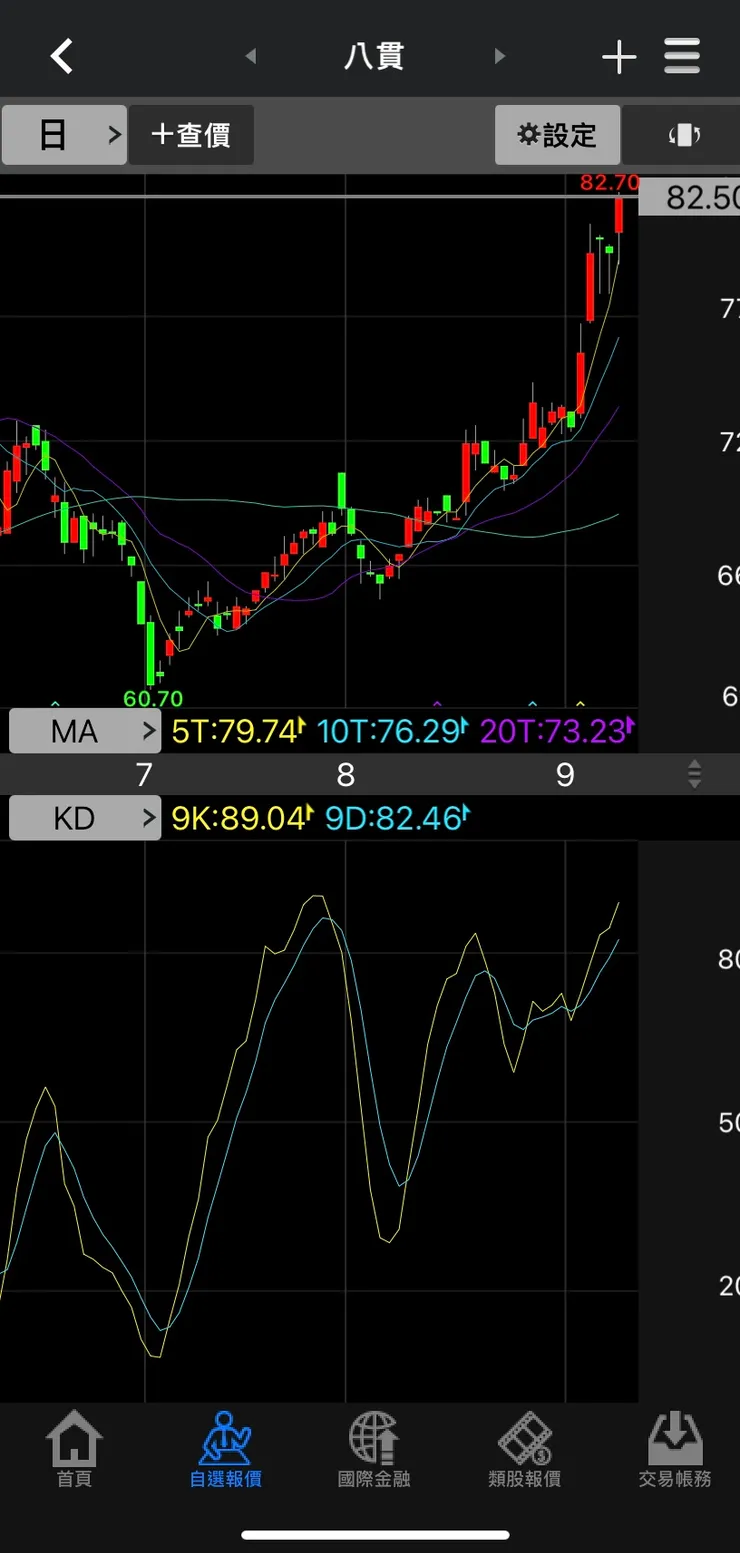
Task: Change the MA indicator selector
Action: pyautogui.click(x=85, y=731)
